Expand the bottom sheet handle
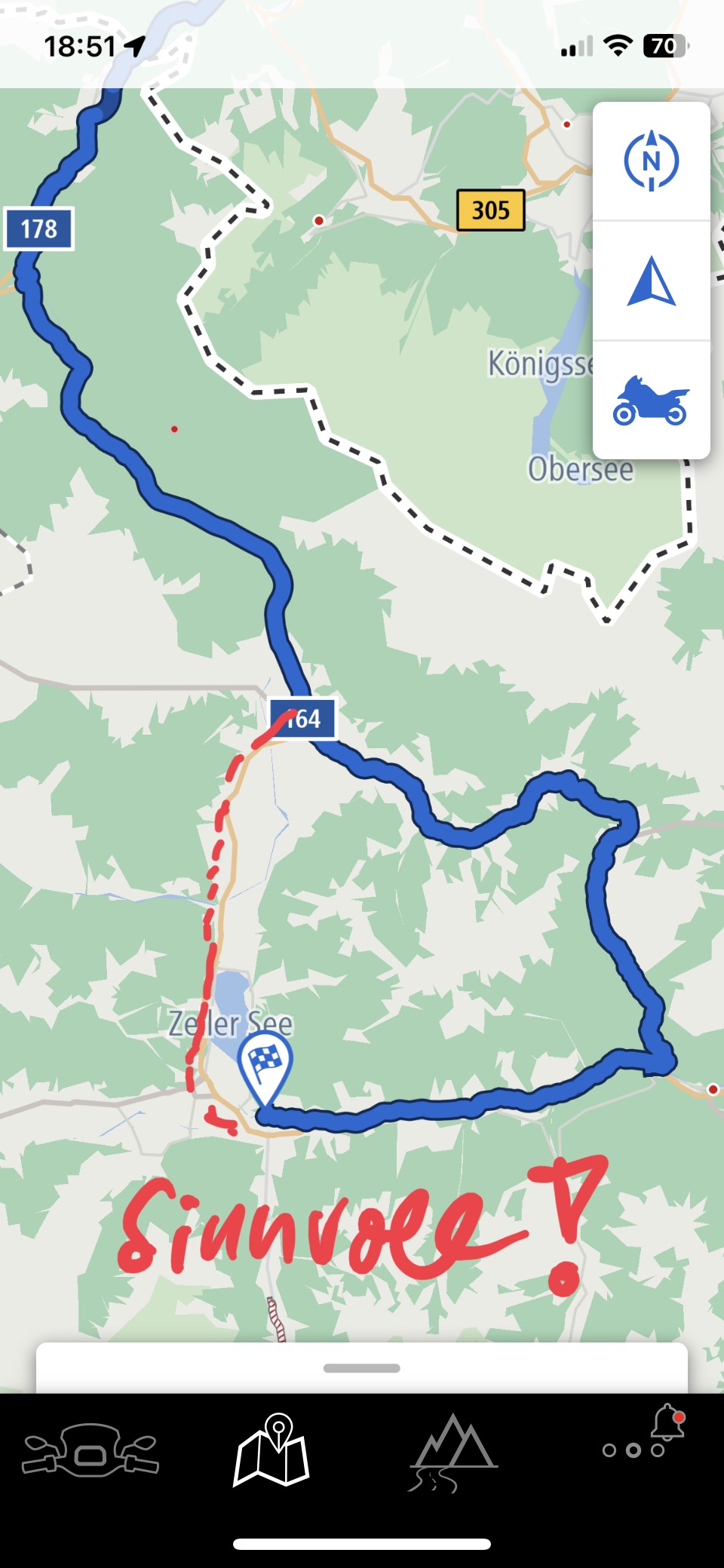The height and width of the screenshot is (1568, 724). click(362, 1368)
